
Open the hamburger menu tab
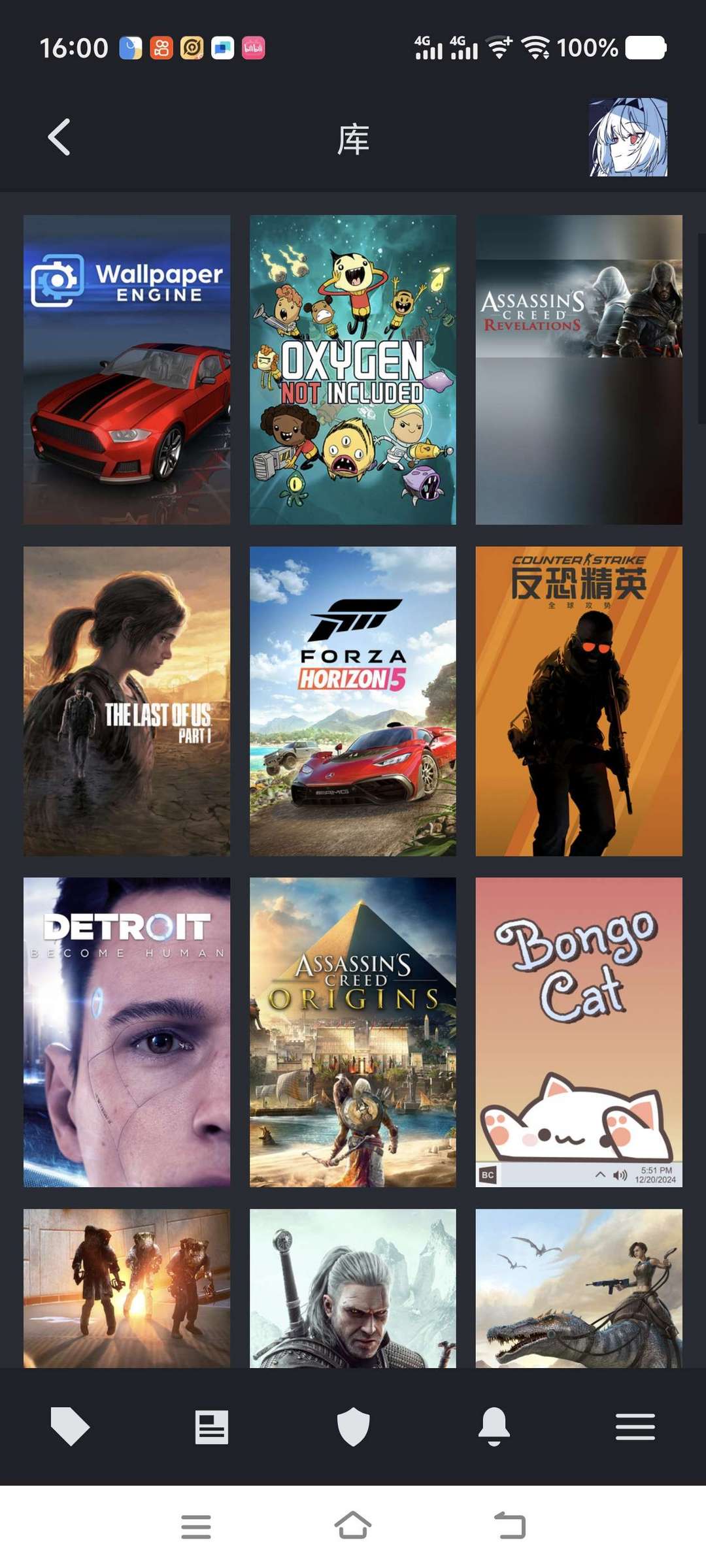click(635, 1427)
